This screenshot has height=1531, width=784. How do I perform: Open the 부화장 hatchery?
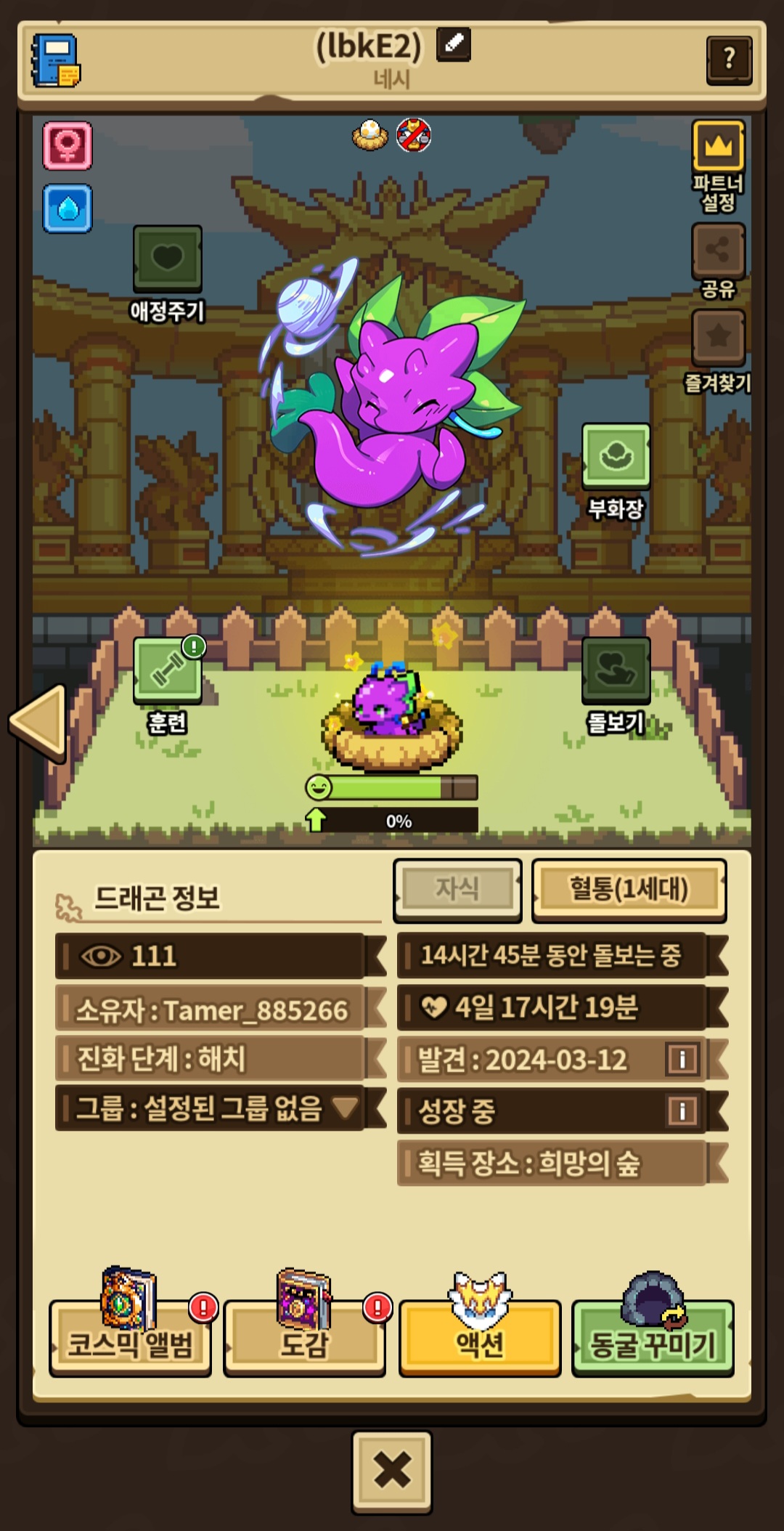616,457
